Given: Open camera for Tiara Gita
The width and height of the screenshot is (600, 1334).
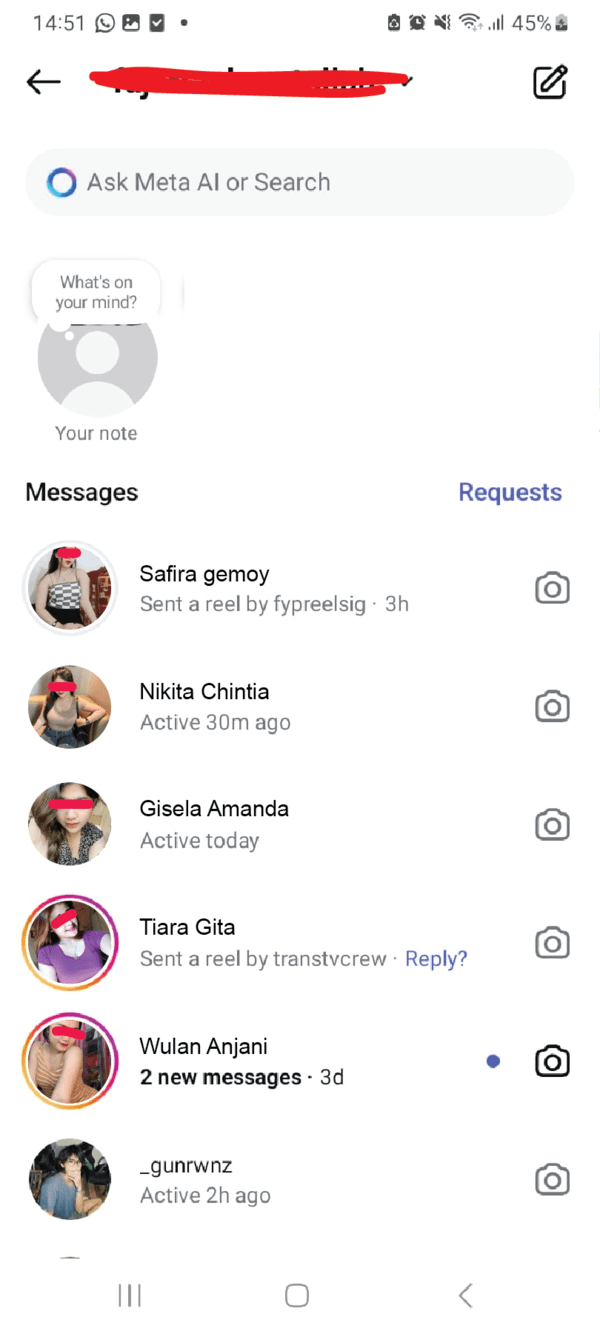Looking at the screenshot, I should (x=552, y=942).
